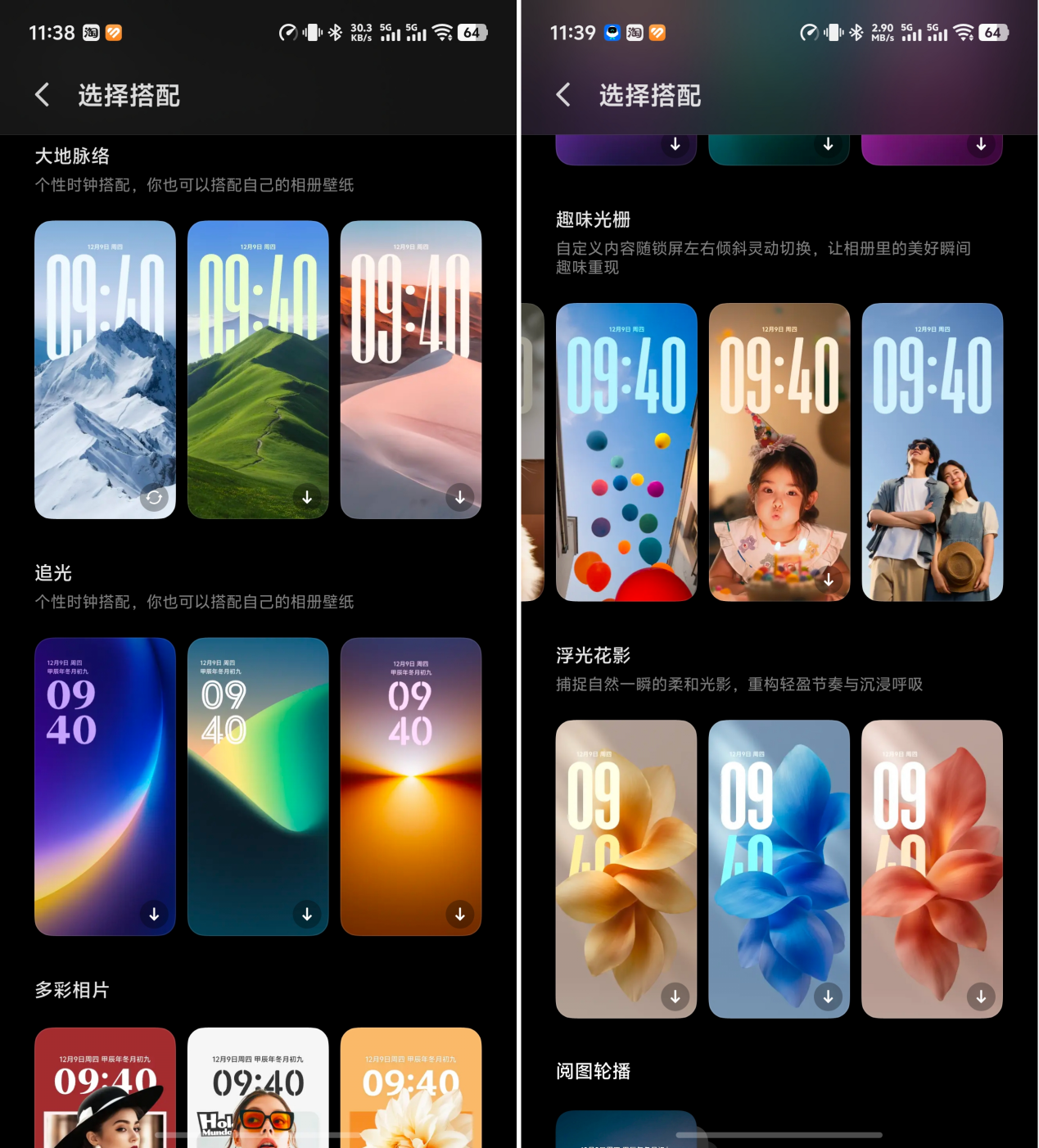Pick the birthday girl 趣味光栅 wallpaper
The width and height of the screenshot is (1039, 1148).
coord(779,452)
